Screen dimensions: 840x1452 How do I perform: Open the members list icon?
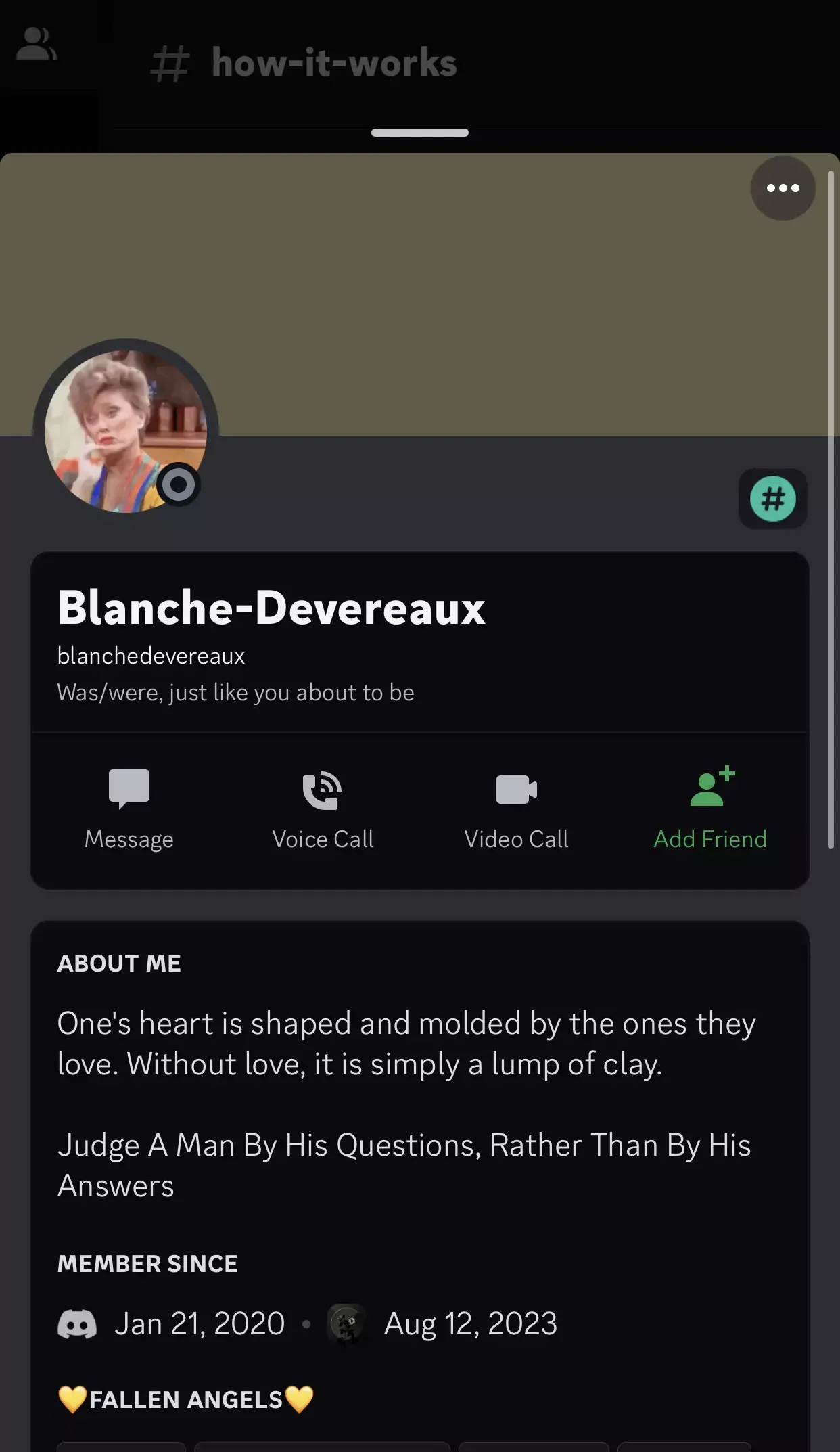click(x=37, y=45)
